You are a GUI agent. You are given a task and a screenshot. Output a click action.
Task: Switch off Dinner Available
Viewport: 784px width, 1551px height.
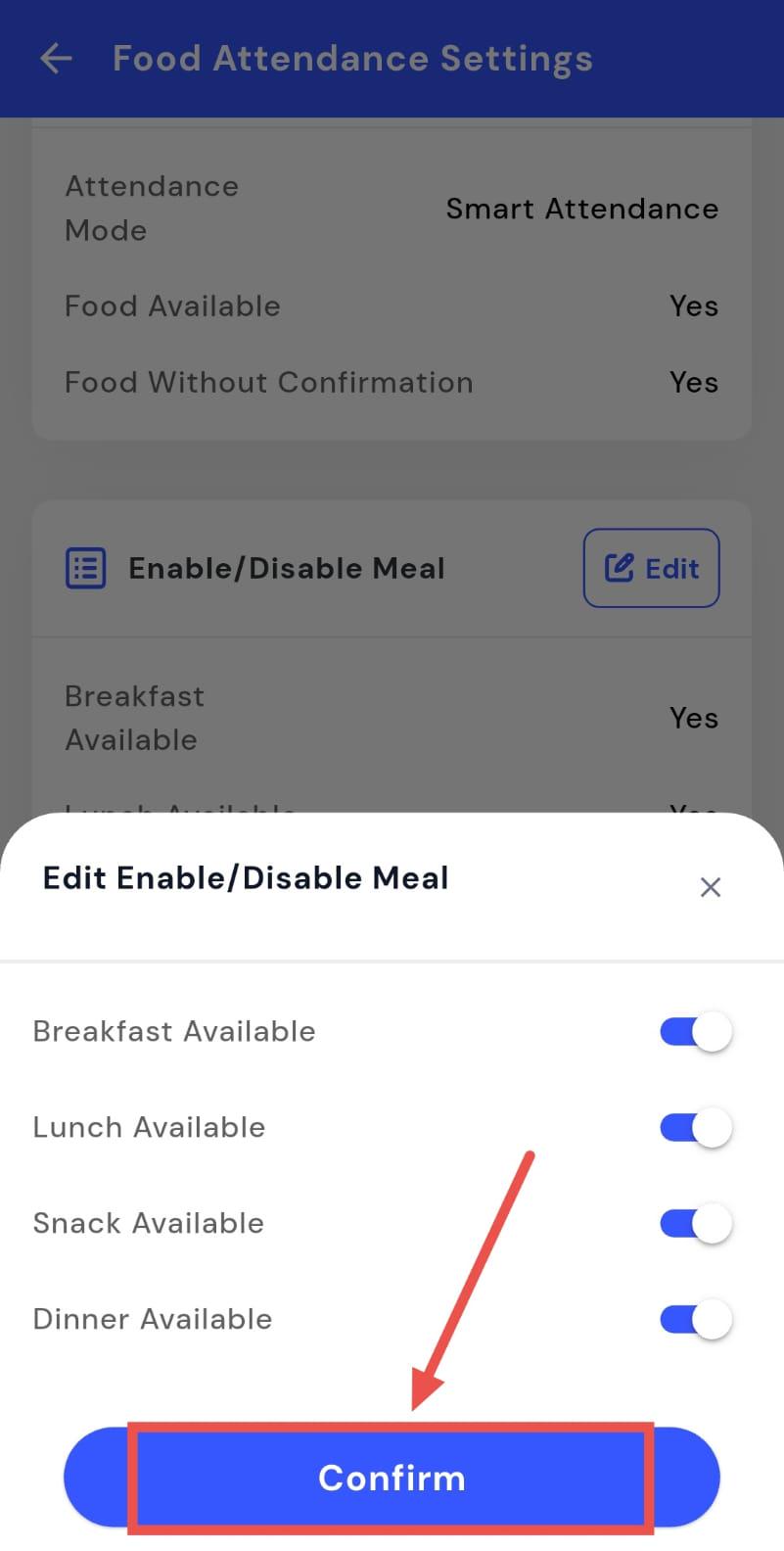tap(695, 1320)
